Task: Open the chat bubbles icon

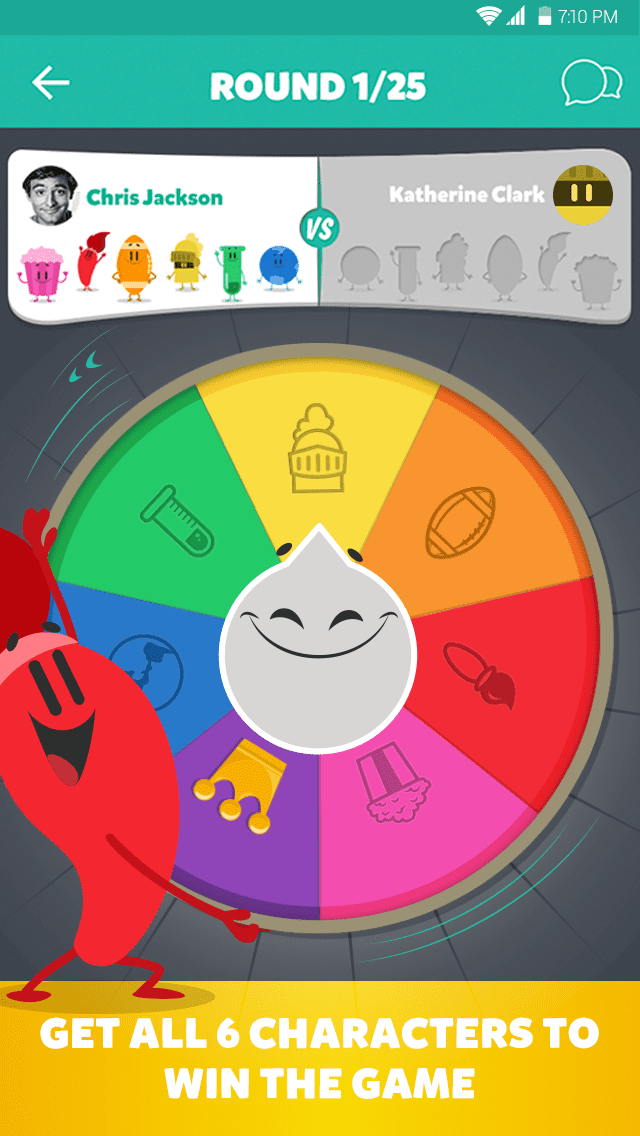Action: click(590, 83)
